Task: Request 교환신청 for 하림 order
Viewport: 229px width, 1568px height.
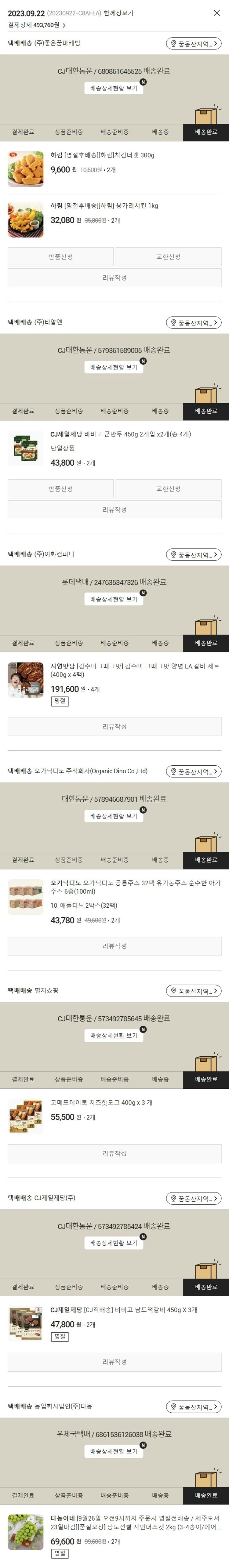Action: tap(168, 257)
